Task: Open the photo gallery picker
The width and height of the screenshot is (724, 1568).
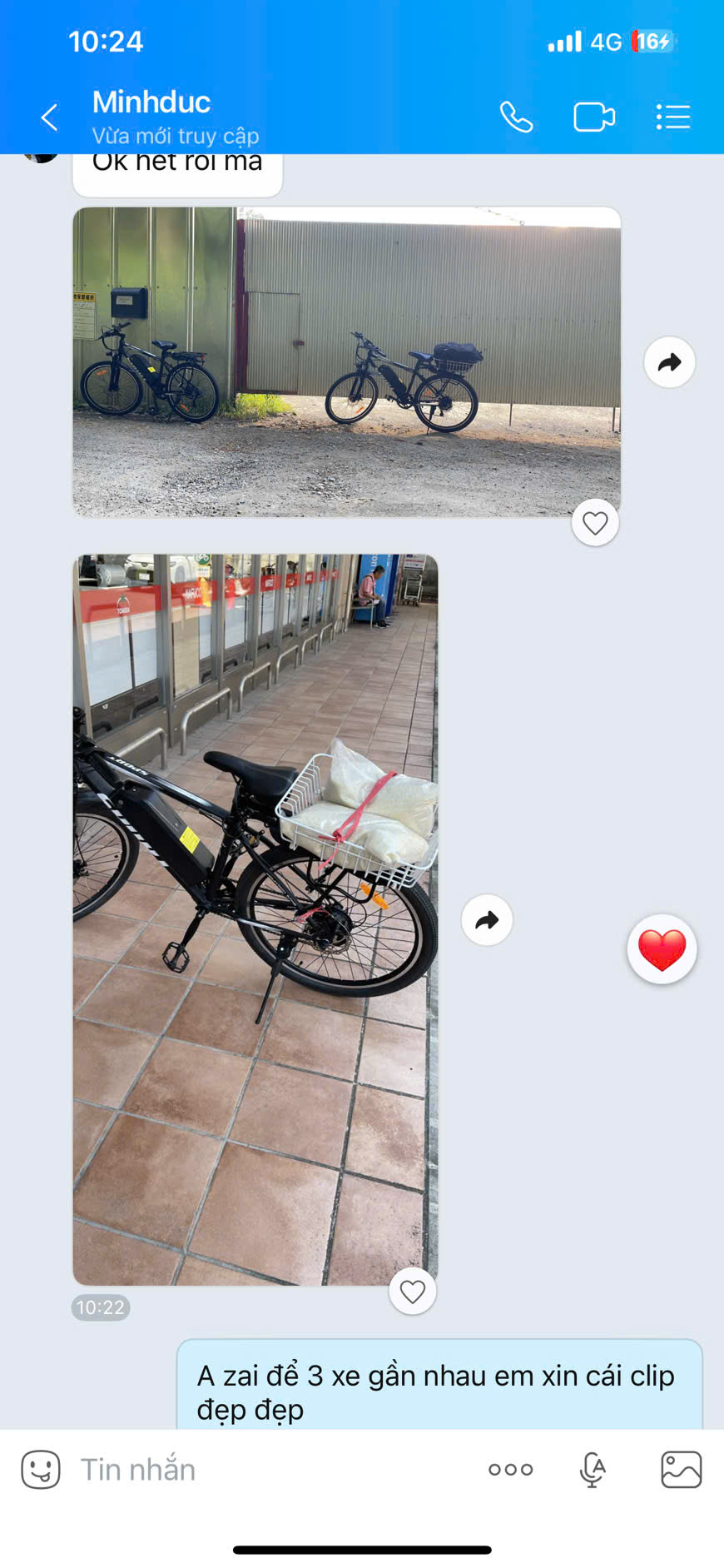Action: (682, 1470)
